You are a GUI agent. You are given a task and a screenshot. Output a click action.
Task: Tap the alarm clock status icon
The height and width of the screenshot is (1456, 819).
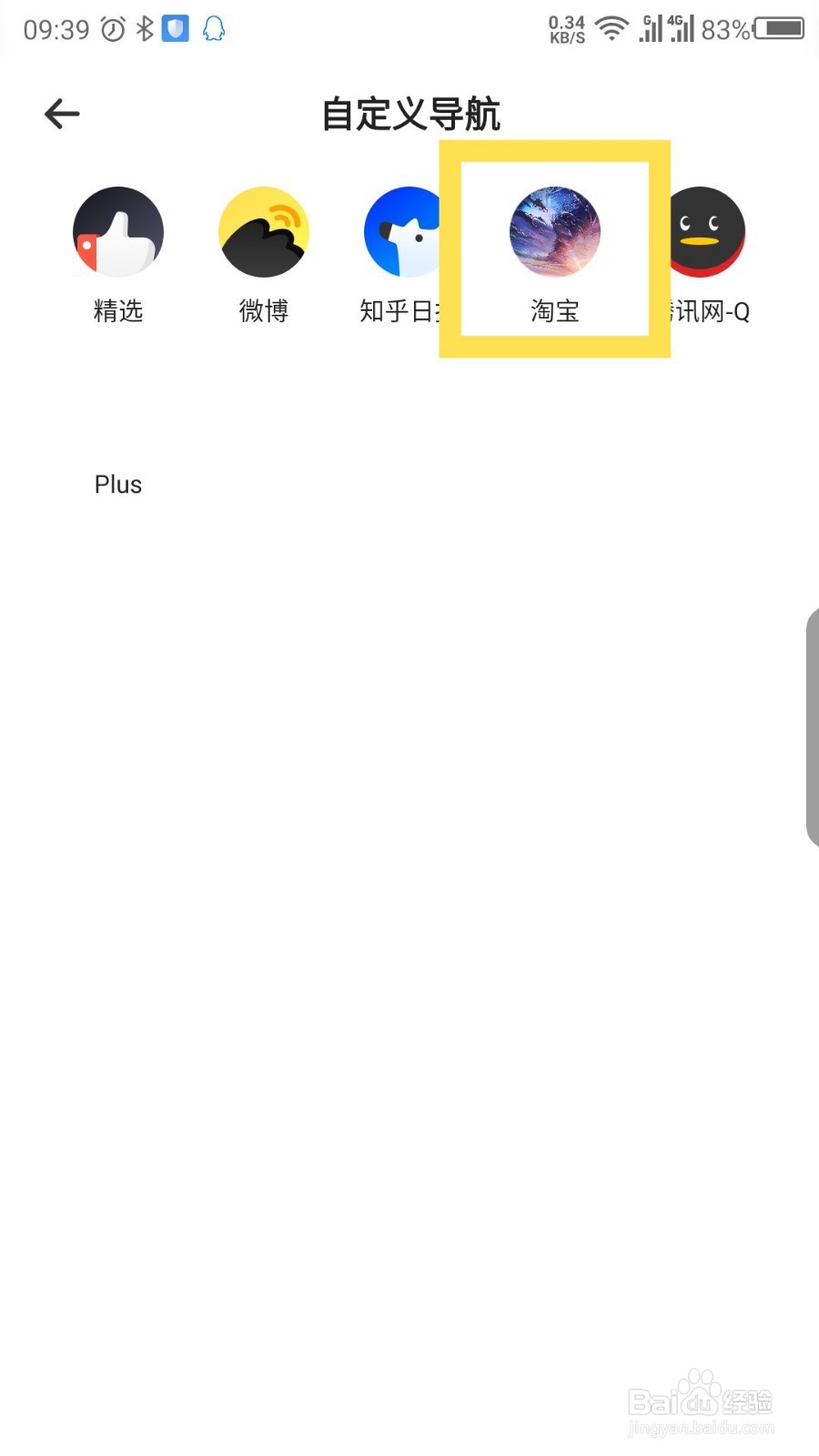pos(111,28)
